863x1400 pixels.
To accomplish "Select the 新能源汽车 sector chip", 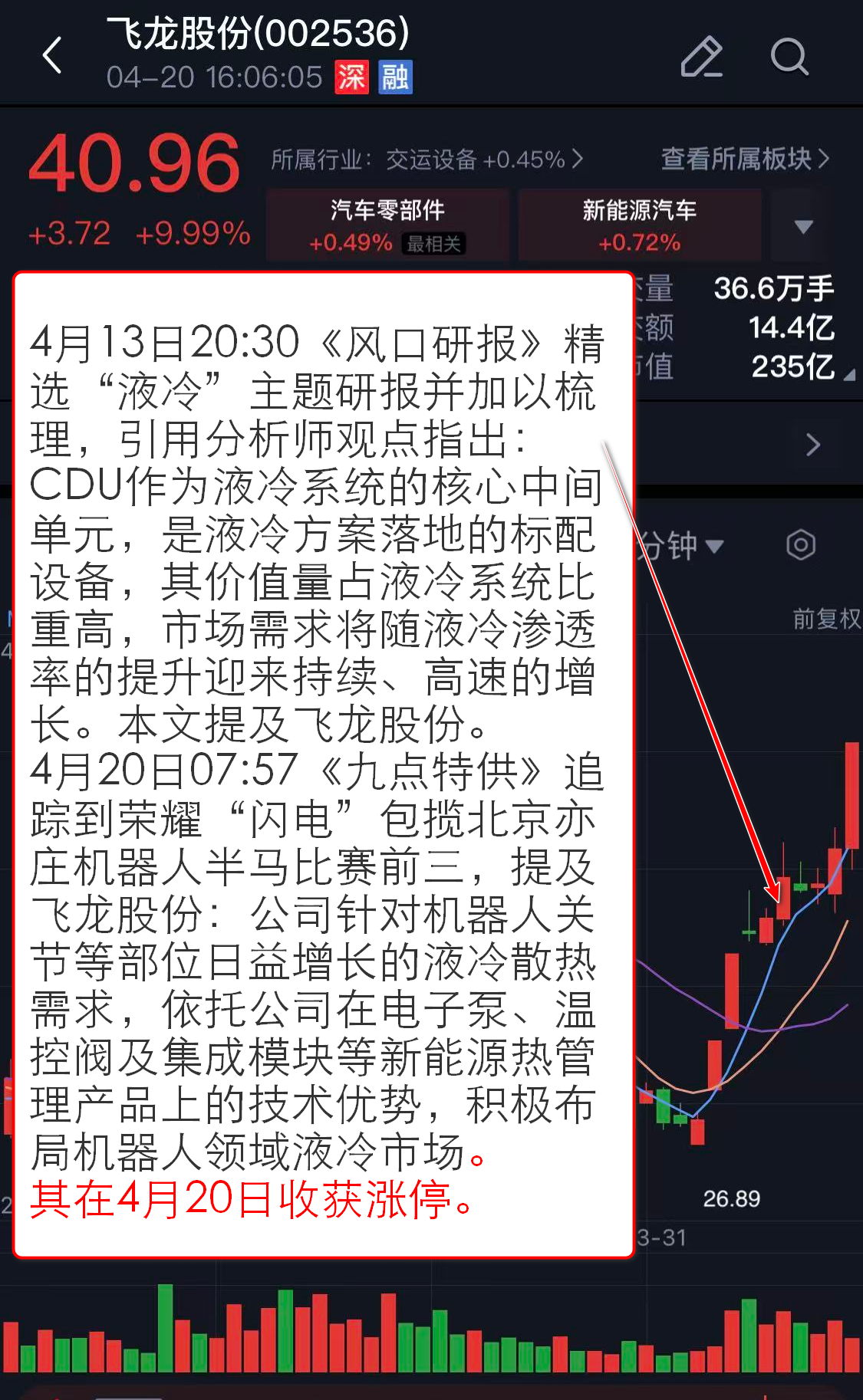I will (x=639, y=225).
